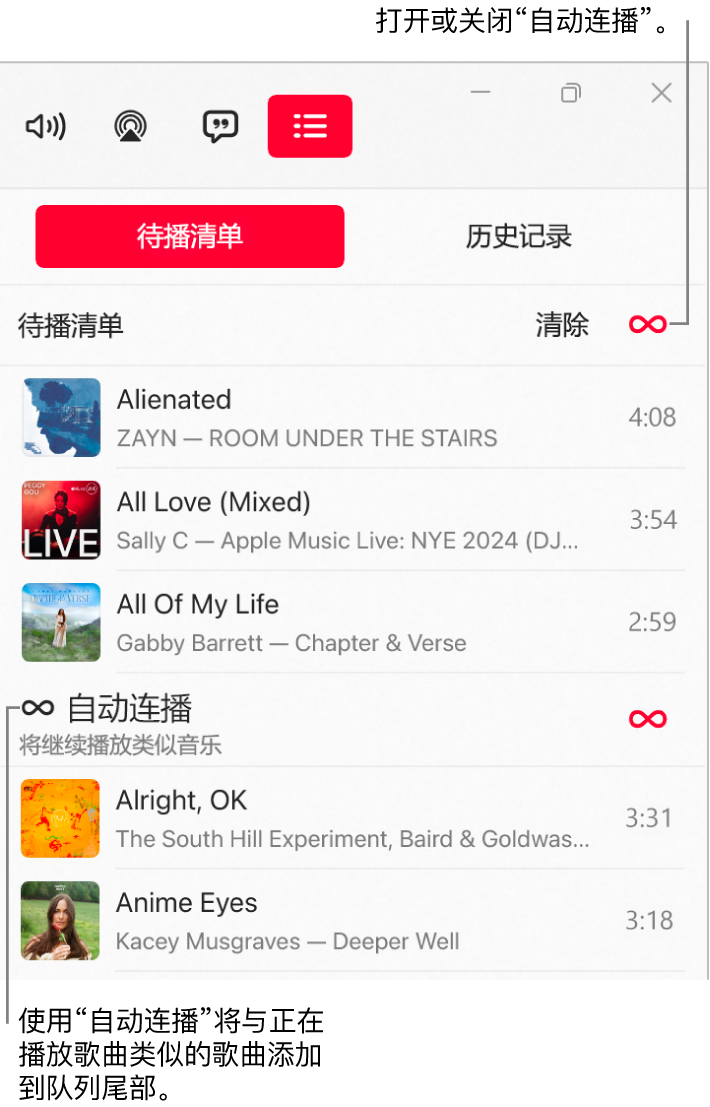Turn off autoplay in the 自动连播 section
Screen dimensions: 710x1107
[647, 719]
